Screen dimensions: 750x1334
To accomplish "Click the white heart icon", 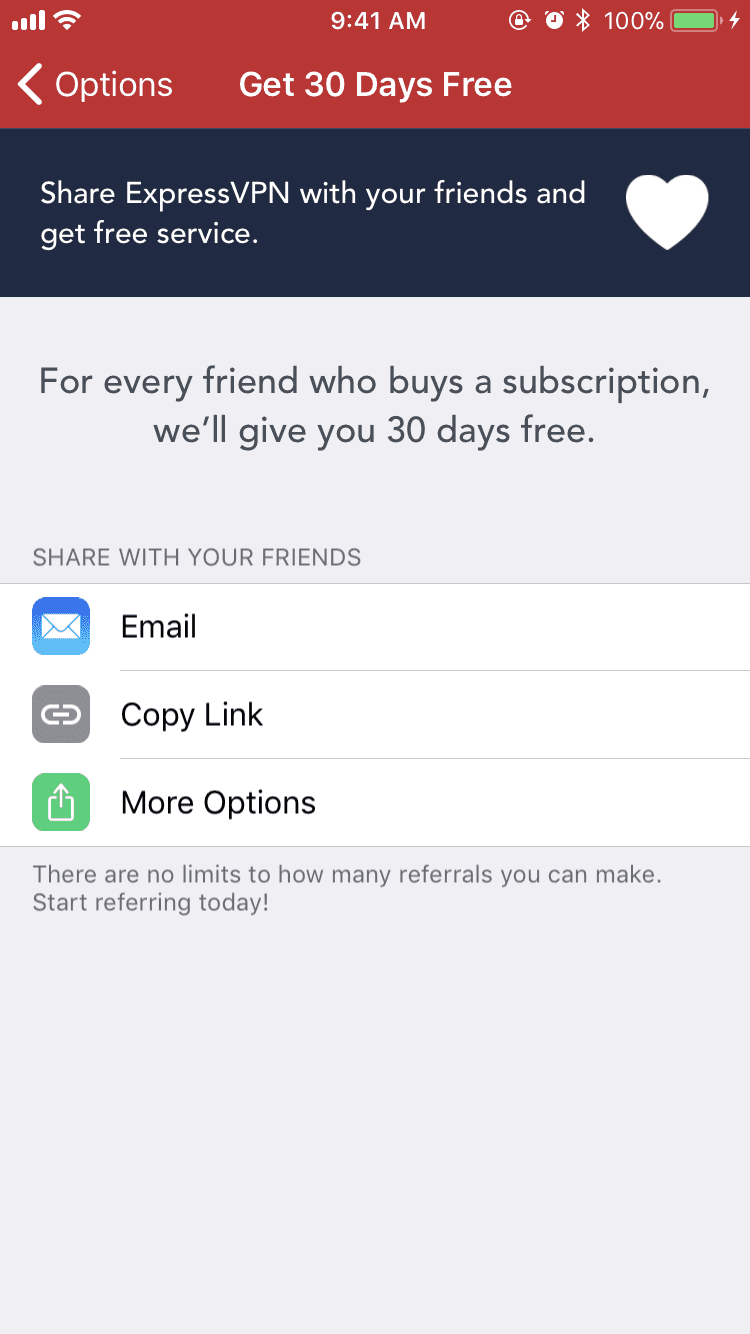I will 666,212.
